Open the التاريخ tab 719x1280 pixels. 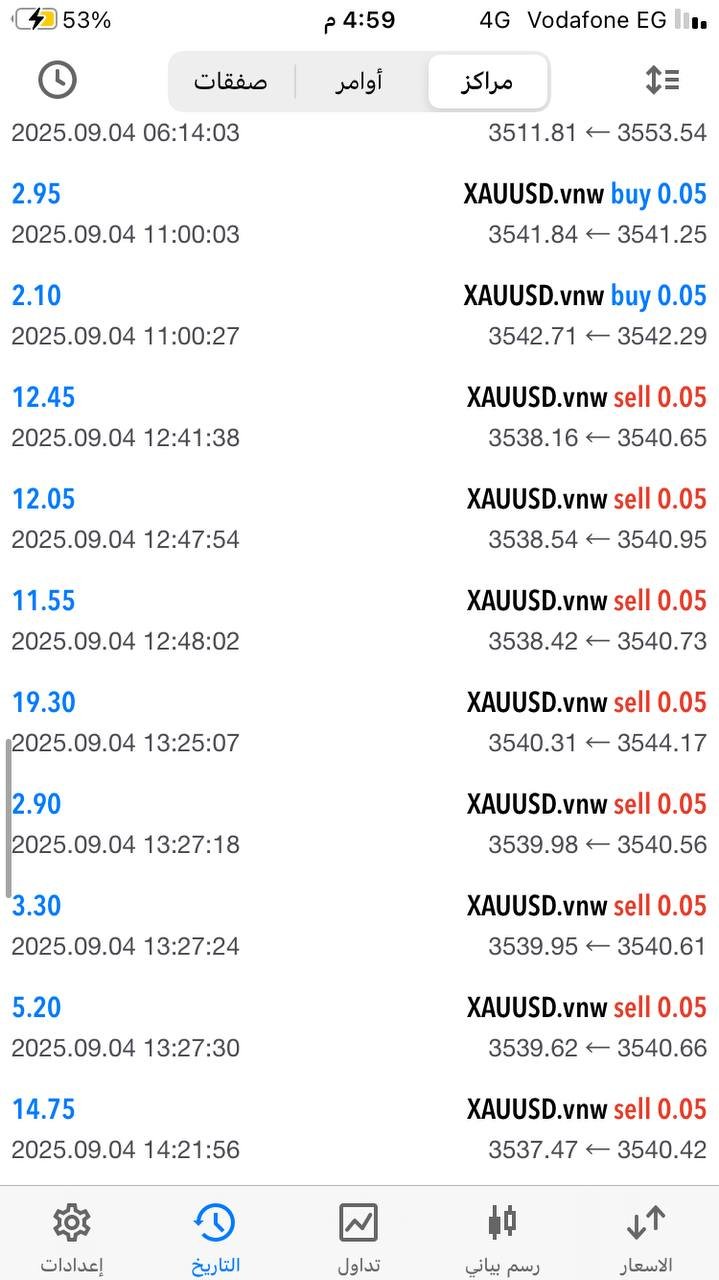coord(215,1238)
